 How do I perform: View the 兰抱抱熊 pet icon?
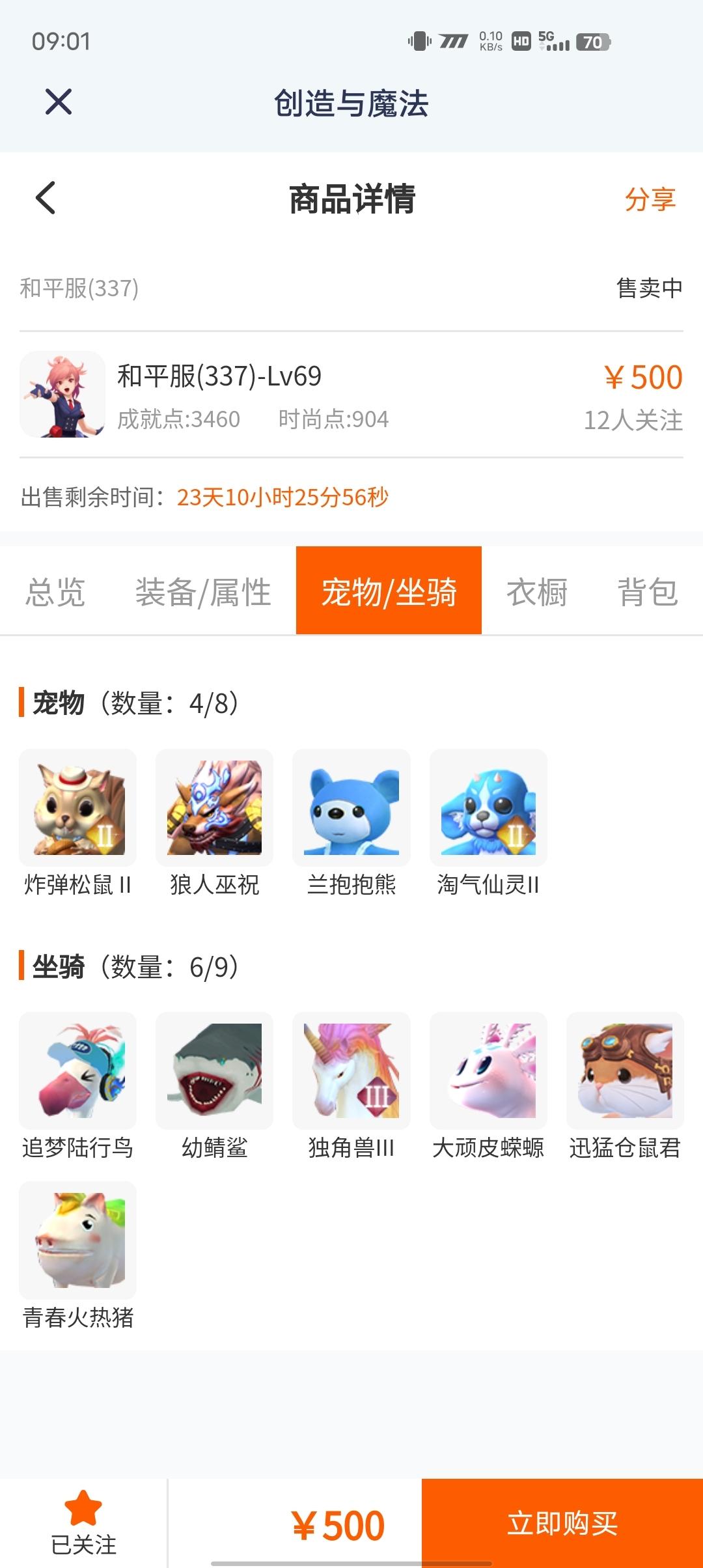tap(351, 807)
